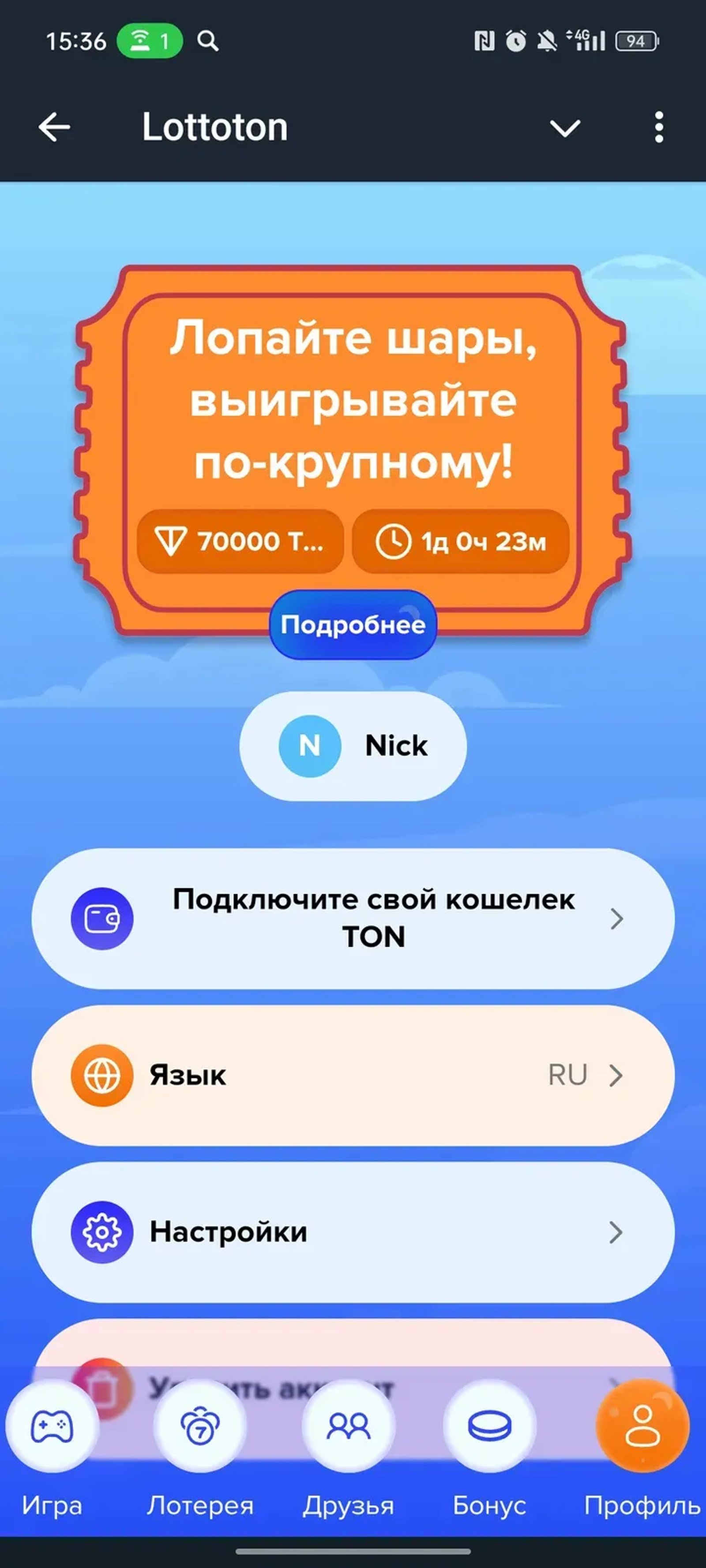Open Telegram search with the magnifier icon
The image size is (706, 1568).
[x=209, y=41]
